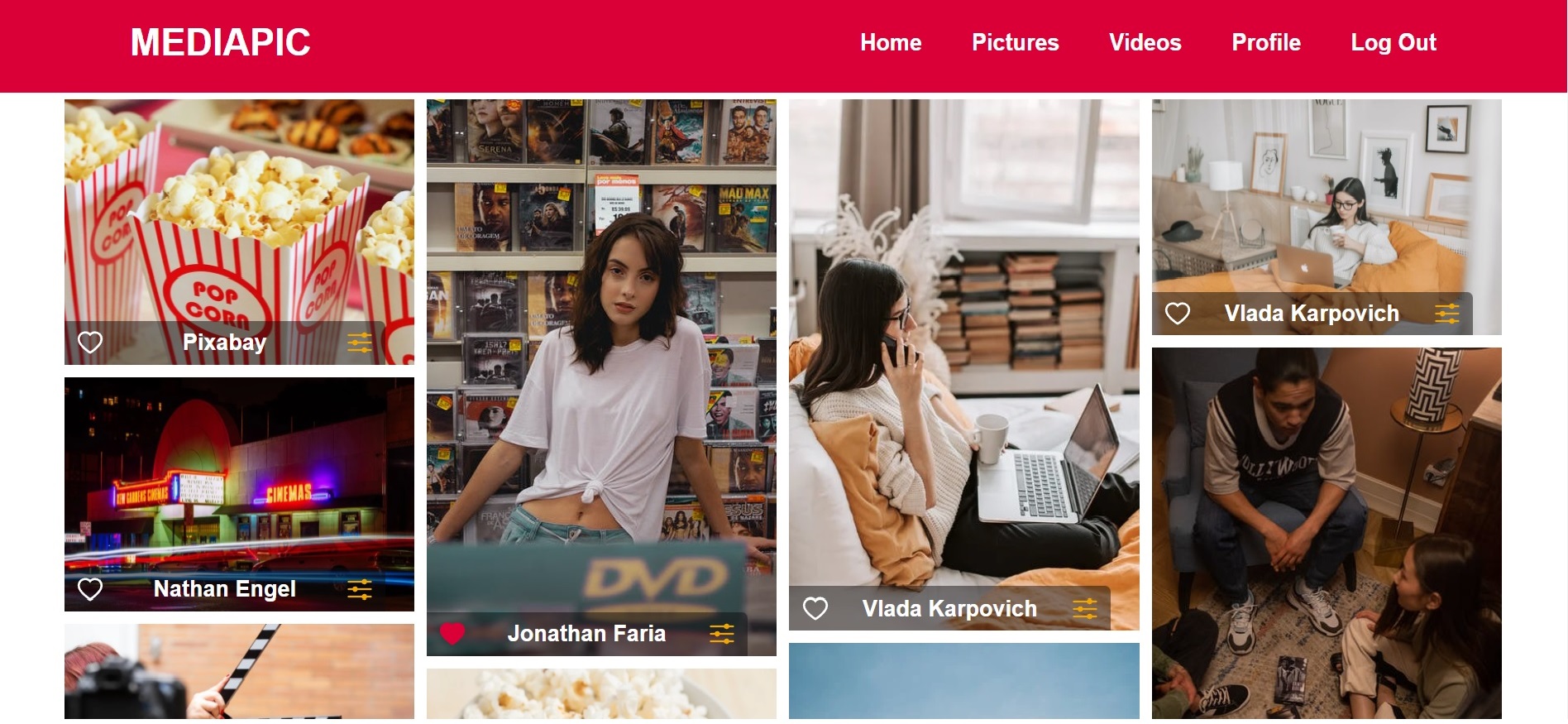Unlike the Jonathan Faria photo

(452, 633)
